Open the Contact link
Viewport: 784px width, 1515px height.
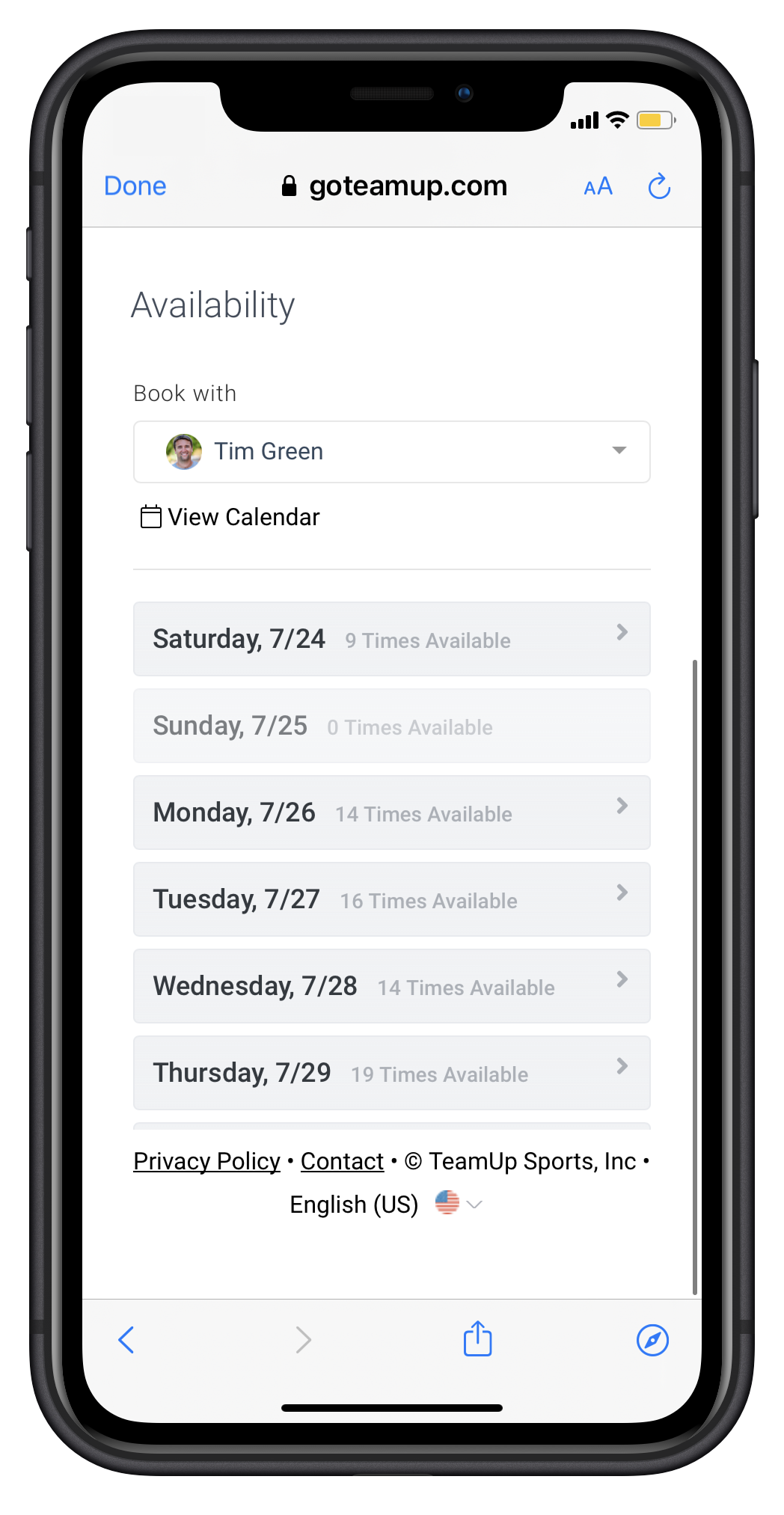click(342, 1161)
